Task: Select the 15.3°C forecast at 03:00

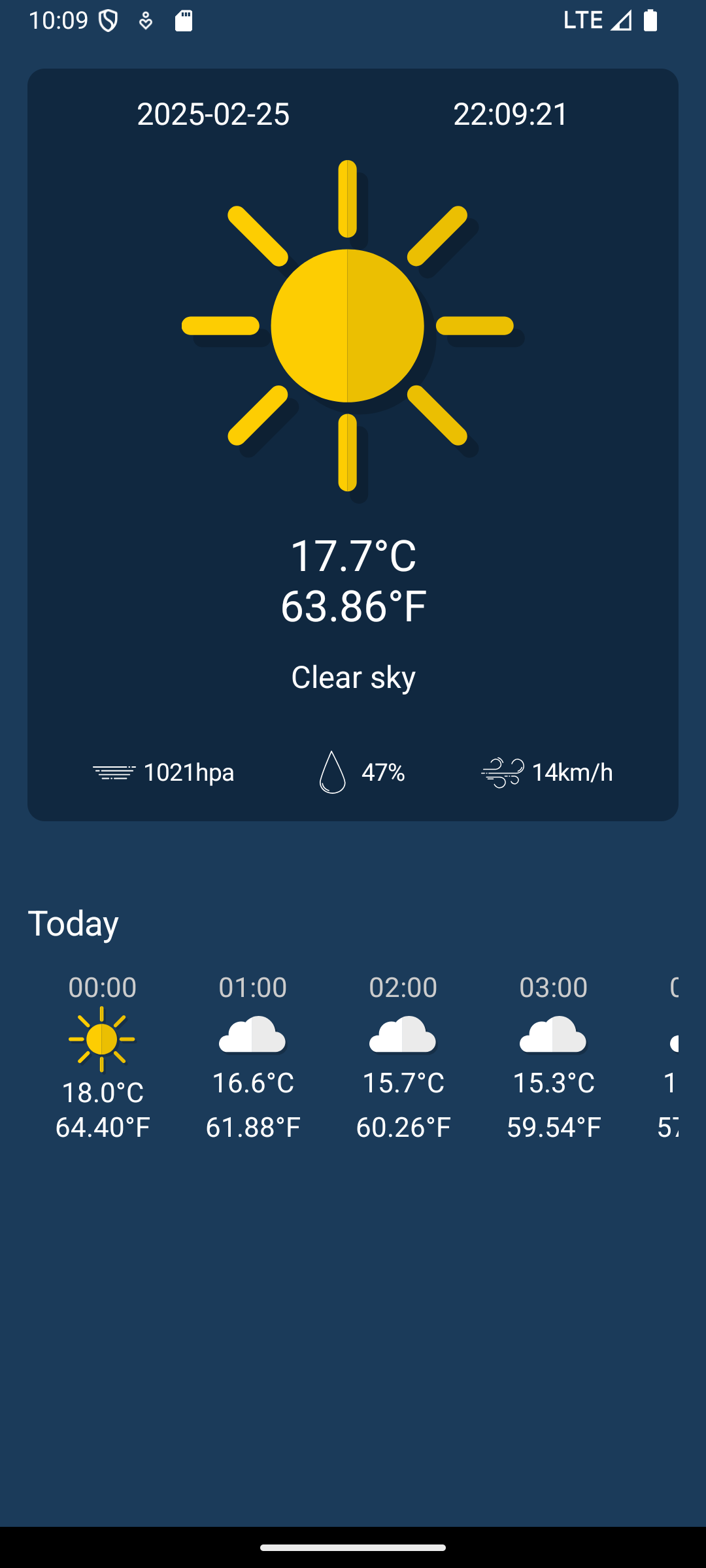Action: tap(554, 1083)
